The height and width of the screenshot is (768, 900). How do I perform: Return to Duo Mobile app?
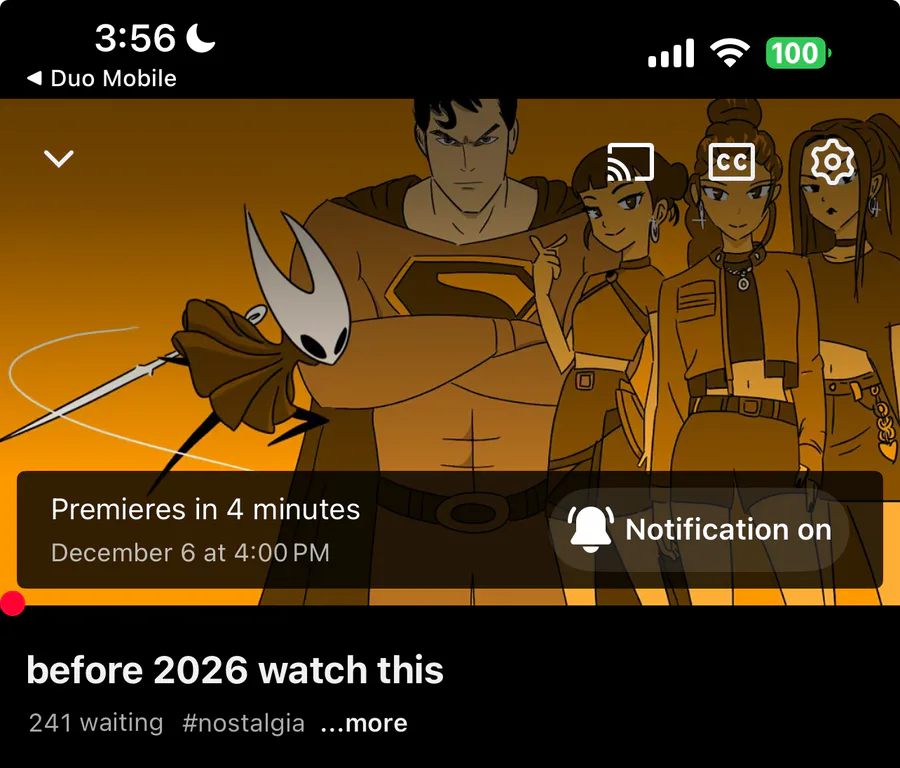click(x=102, y=79)
